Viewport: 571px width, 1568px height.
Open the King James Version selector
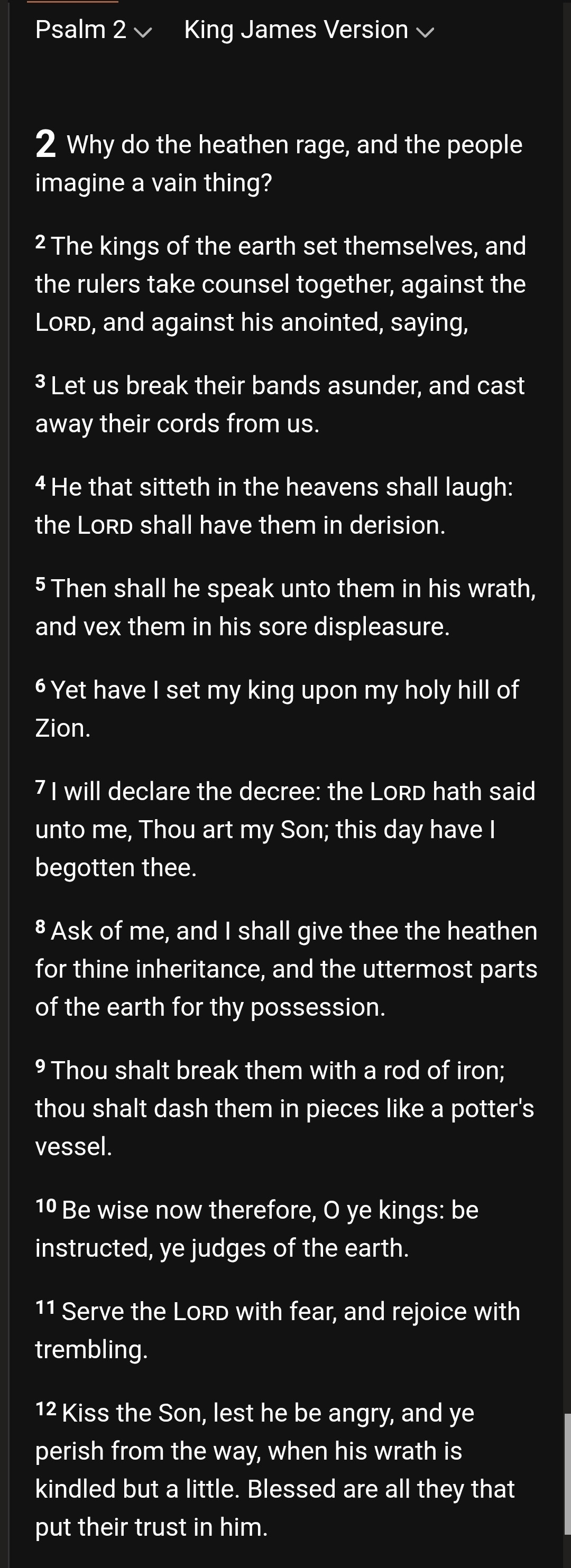308,31
